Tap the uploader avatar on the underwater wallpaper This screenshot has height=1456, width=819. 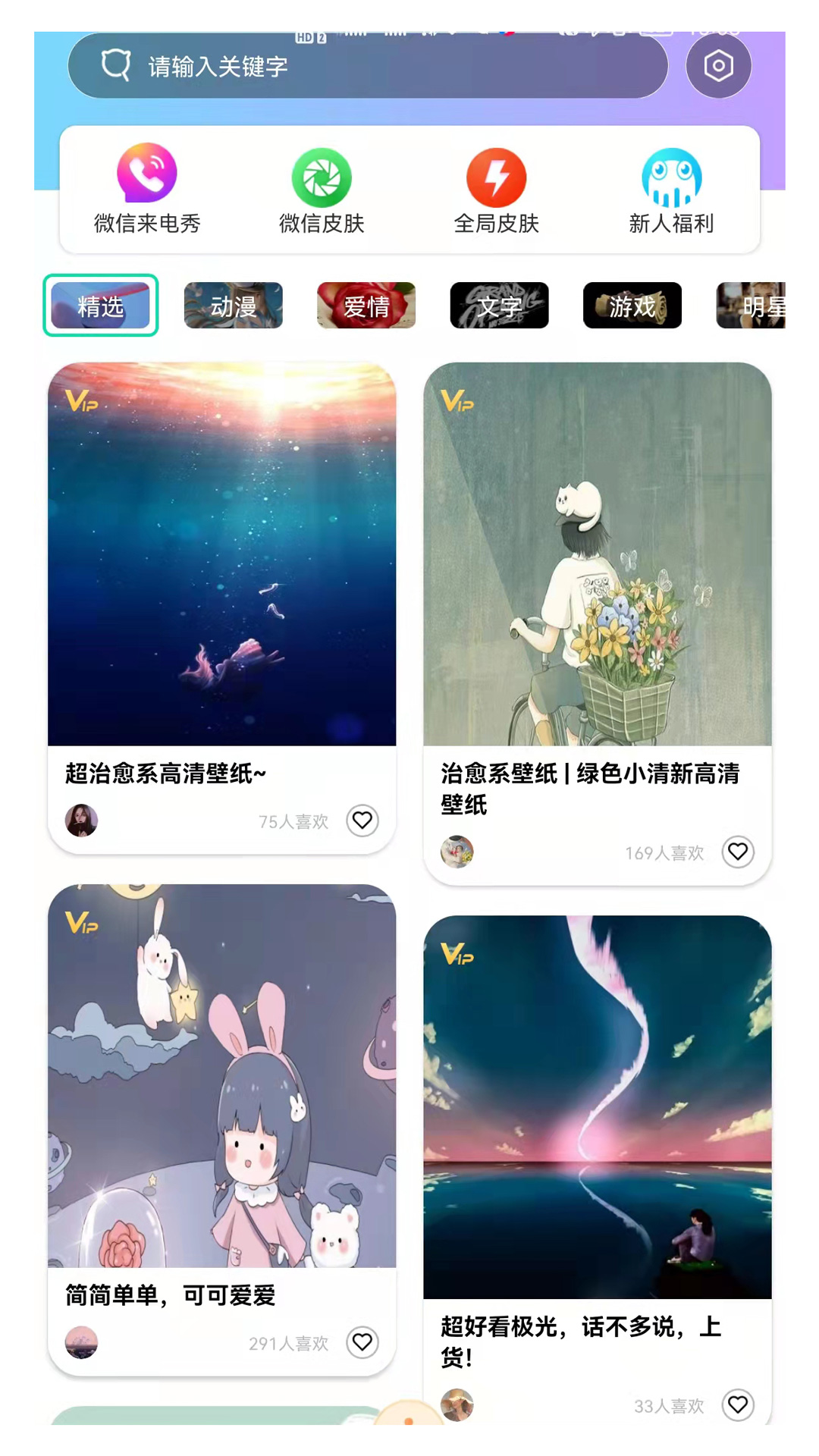[x=82, y=820]
